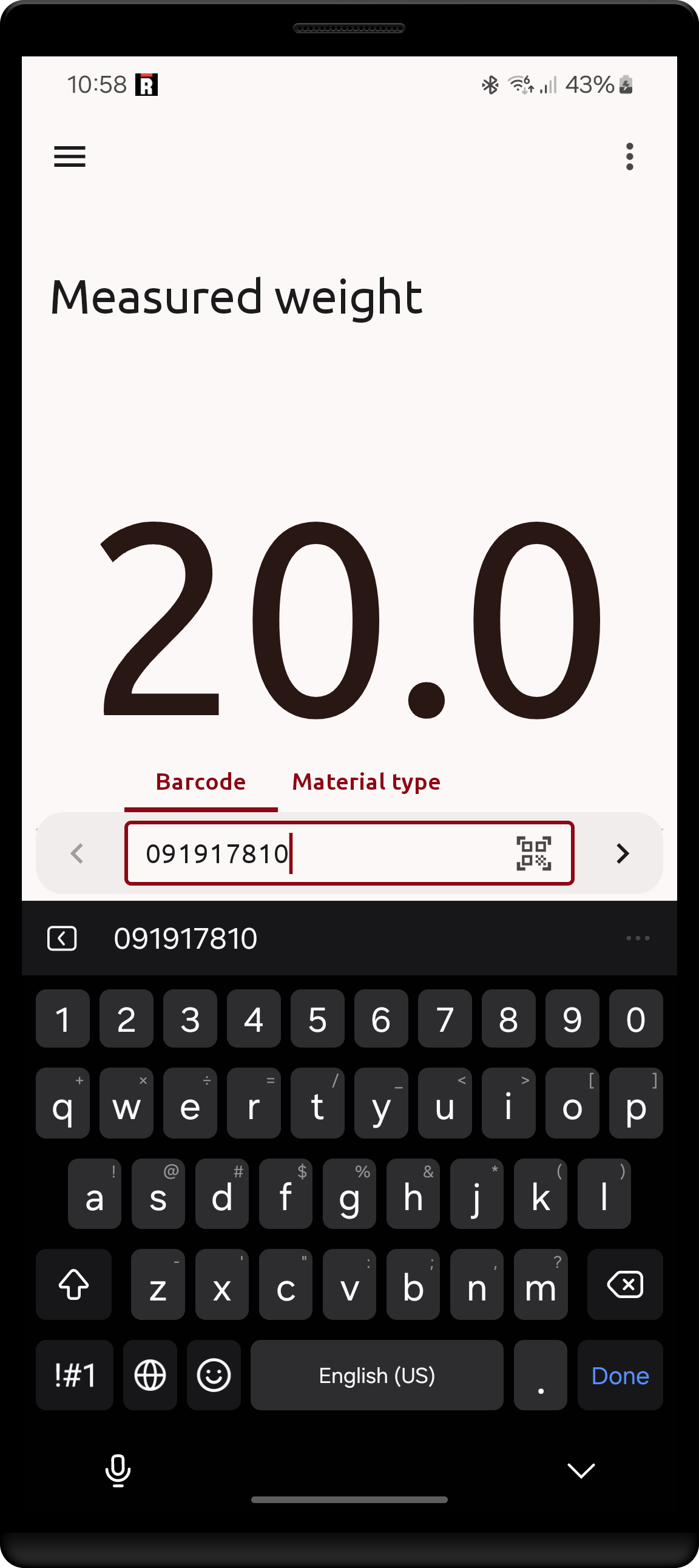Scan a barcode with the QR scanner icon
699x1568 pixels.
[x=534, y=853]
